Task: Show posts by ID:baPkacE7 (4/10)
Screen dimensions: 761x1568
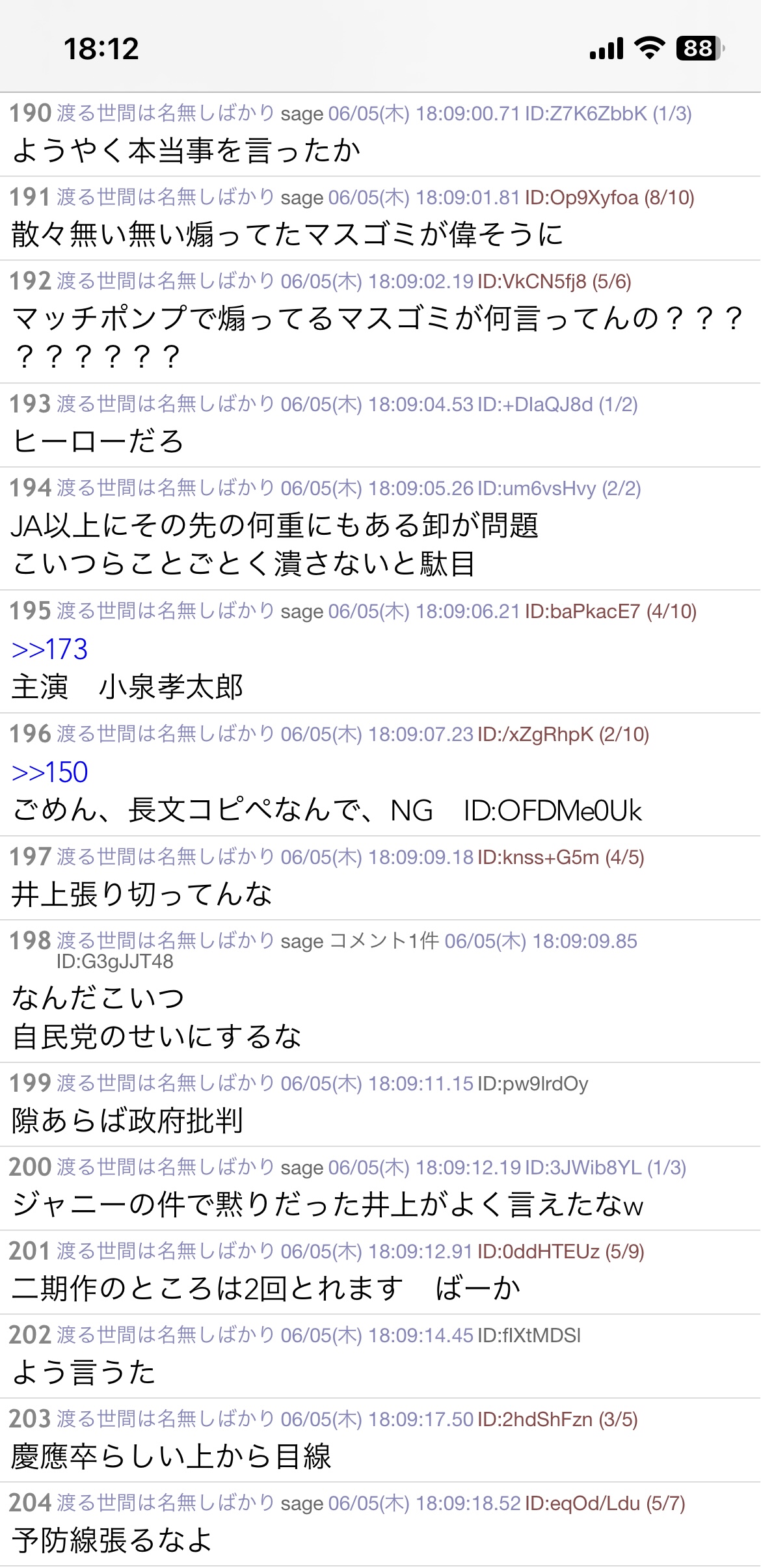Action: pos(610,611)
